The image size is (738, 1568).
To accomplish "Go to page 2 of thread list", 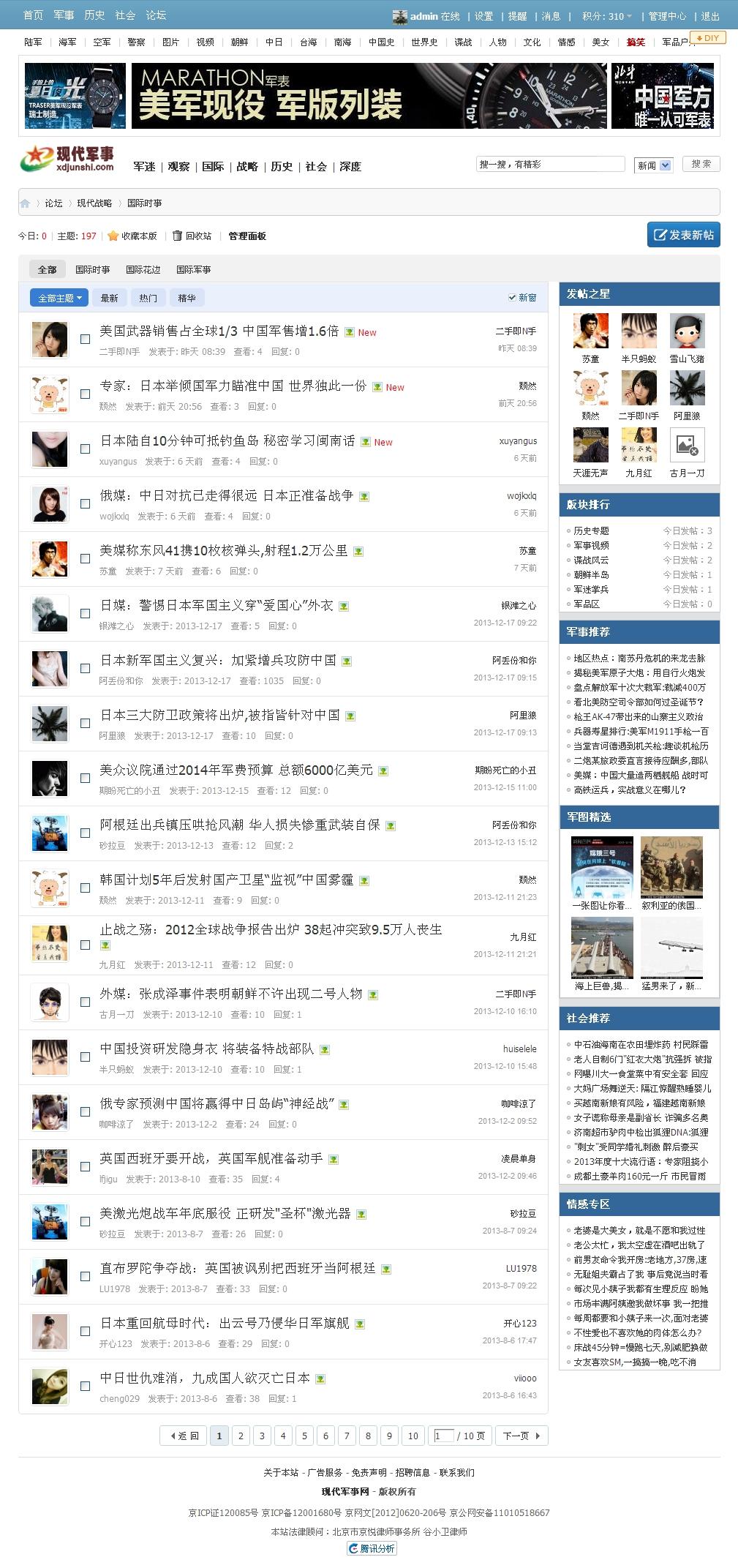I will 241,1436.
